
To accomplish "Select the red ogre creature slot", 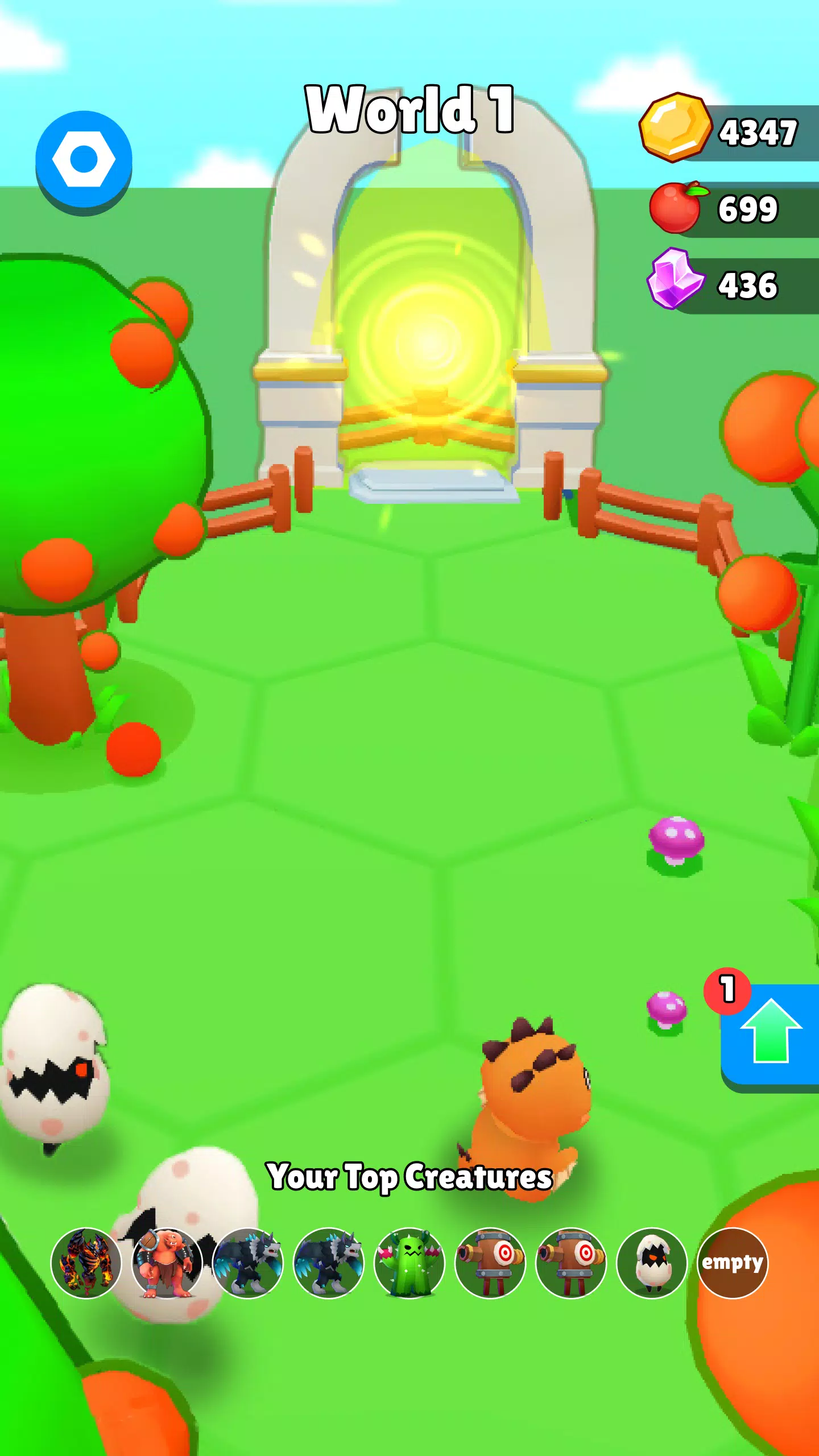I will 167,1263.
